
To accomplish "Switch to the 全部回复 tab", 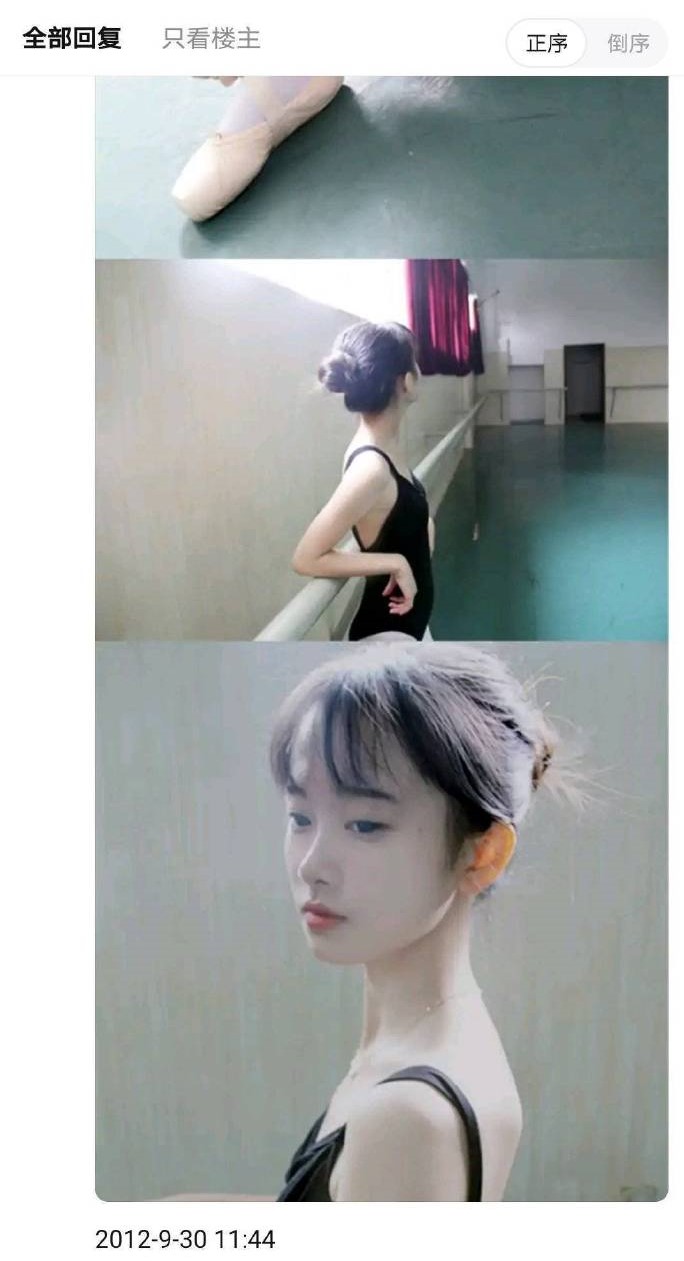I will 72,39.
